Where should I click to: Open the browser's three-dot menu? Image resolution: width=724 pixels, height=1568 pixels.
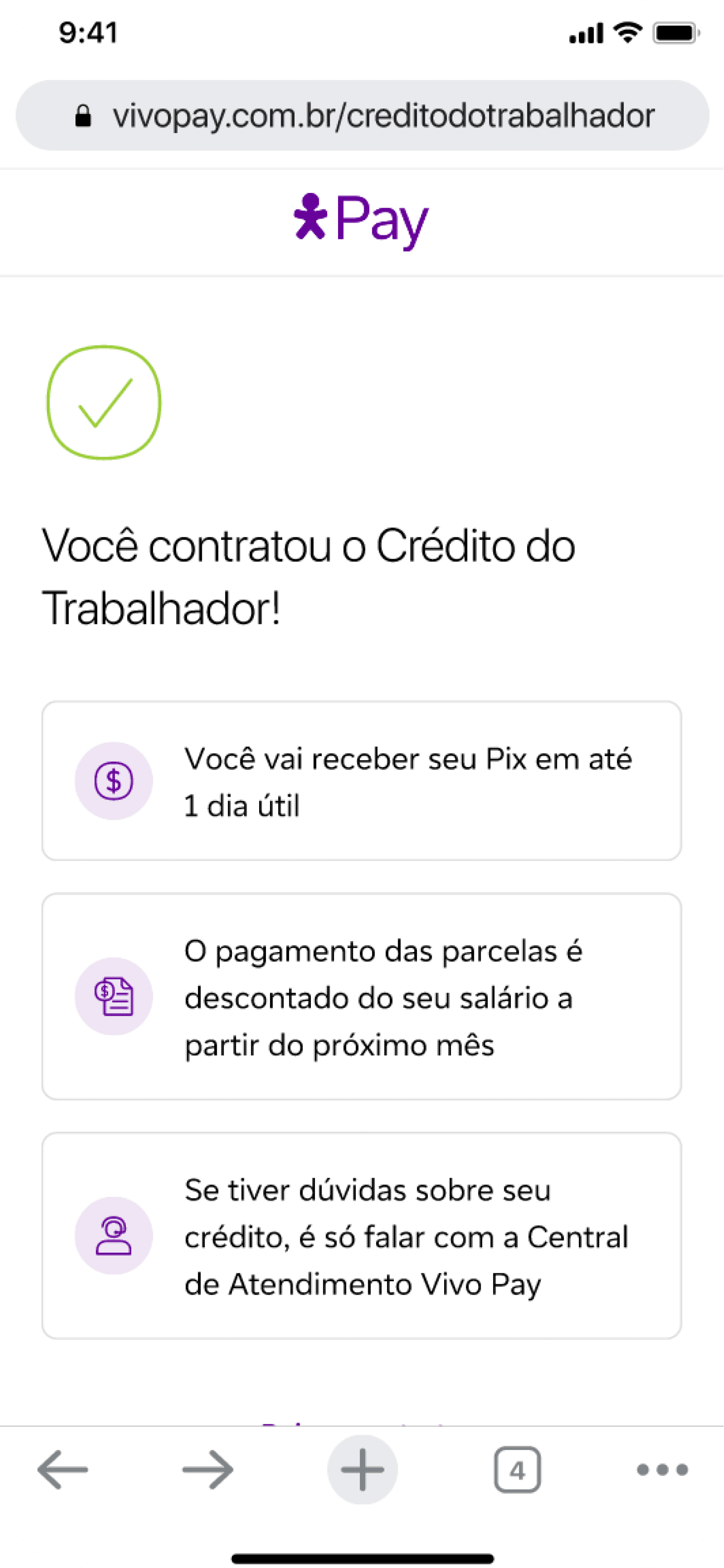662,1469
